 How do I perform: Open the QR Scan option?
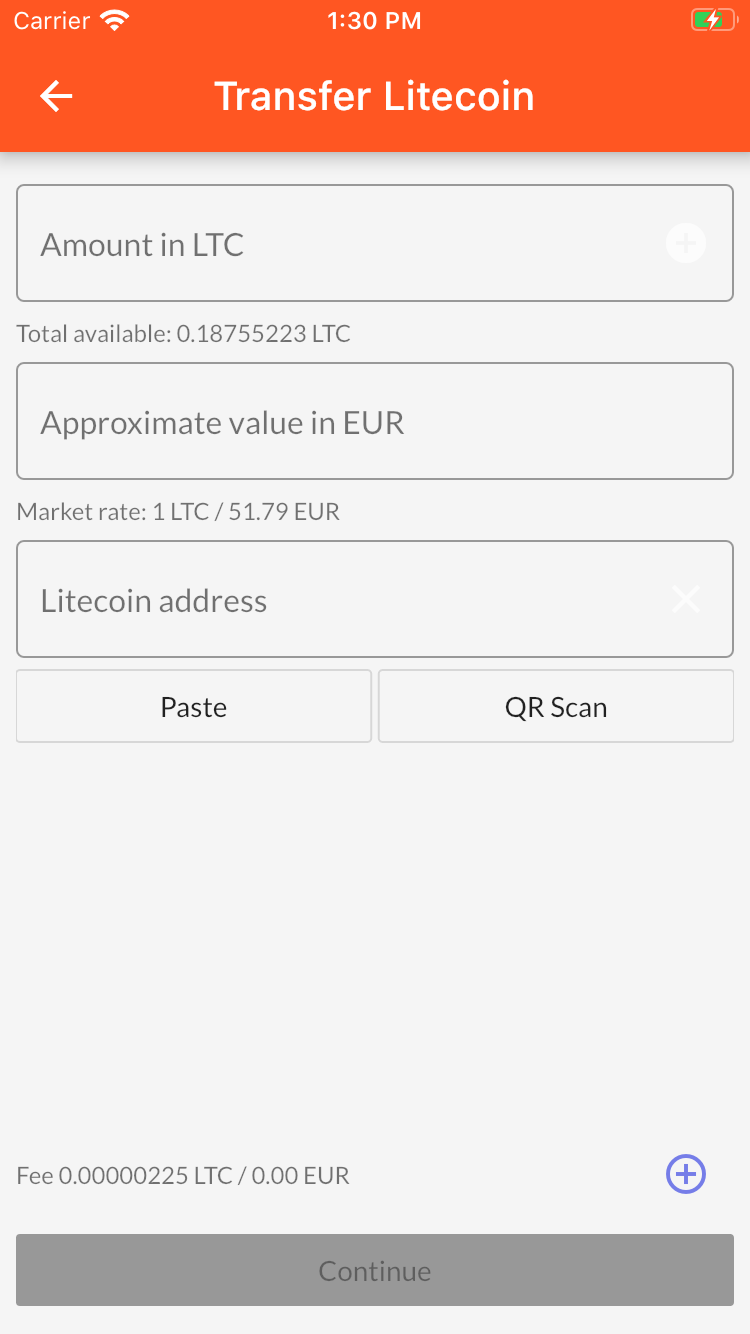click(x=556, y=706)
